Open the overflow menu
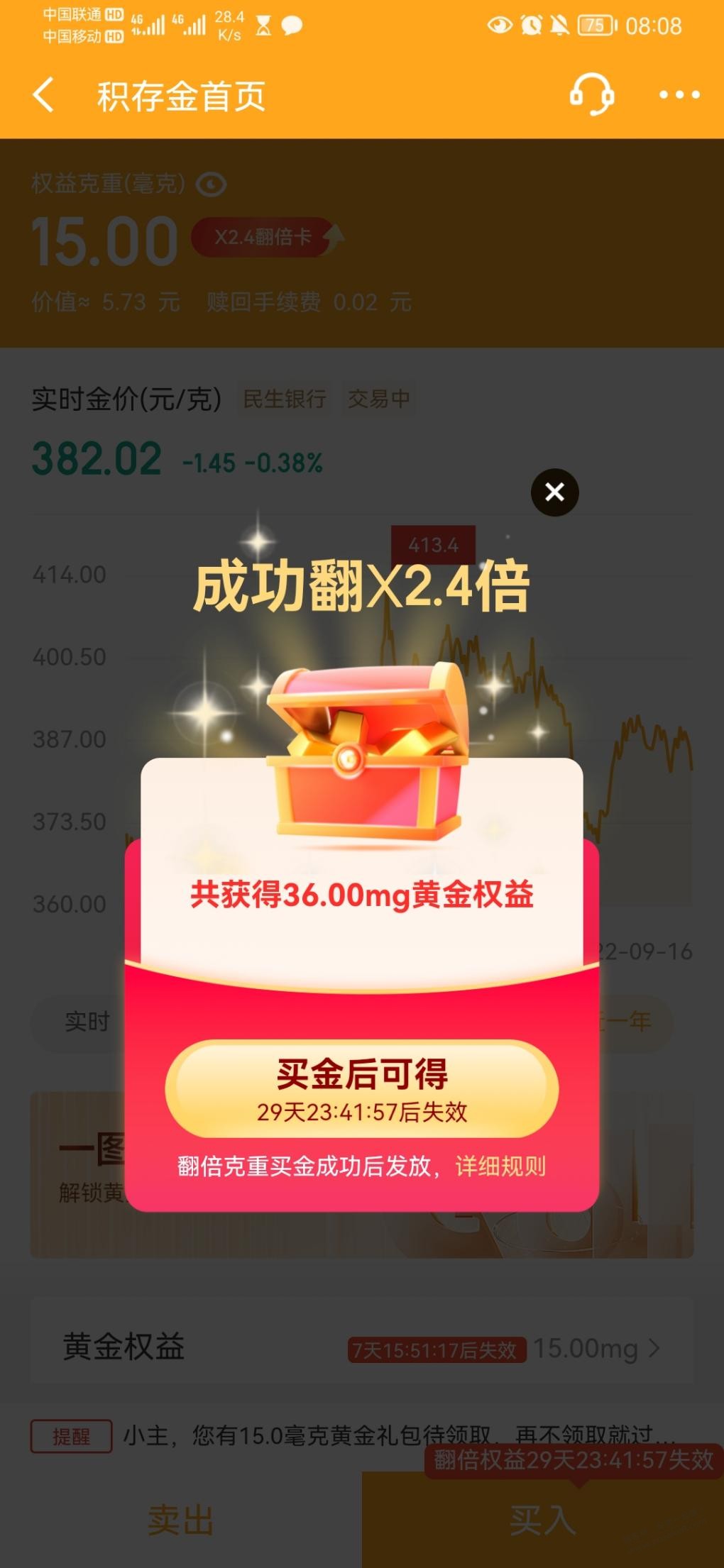 point(679,95)
